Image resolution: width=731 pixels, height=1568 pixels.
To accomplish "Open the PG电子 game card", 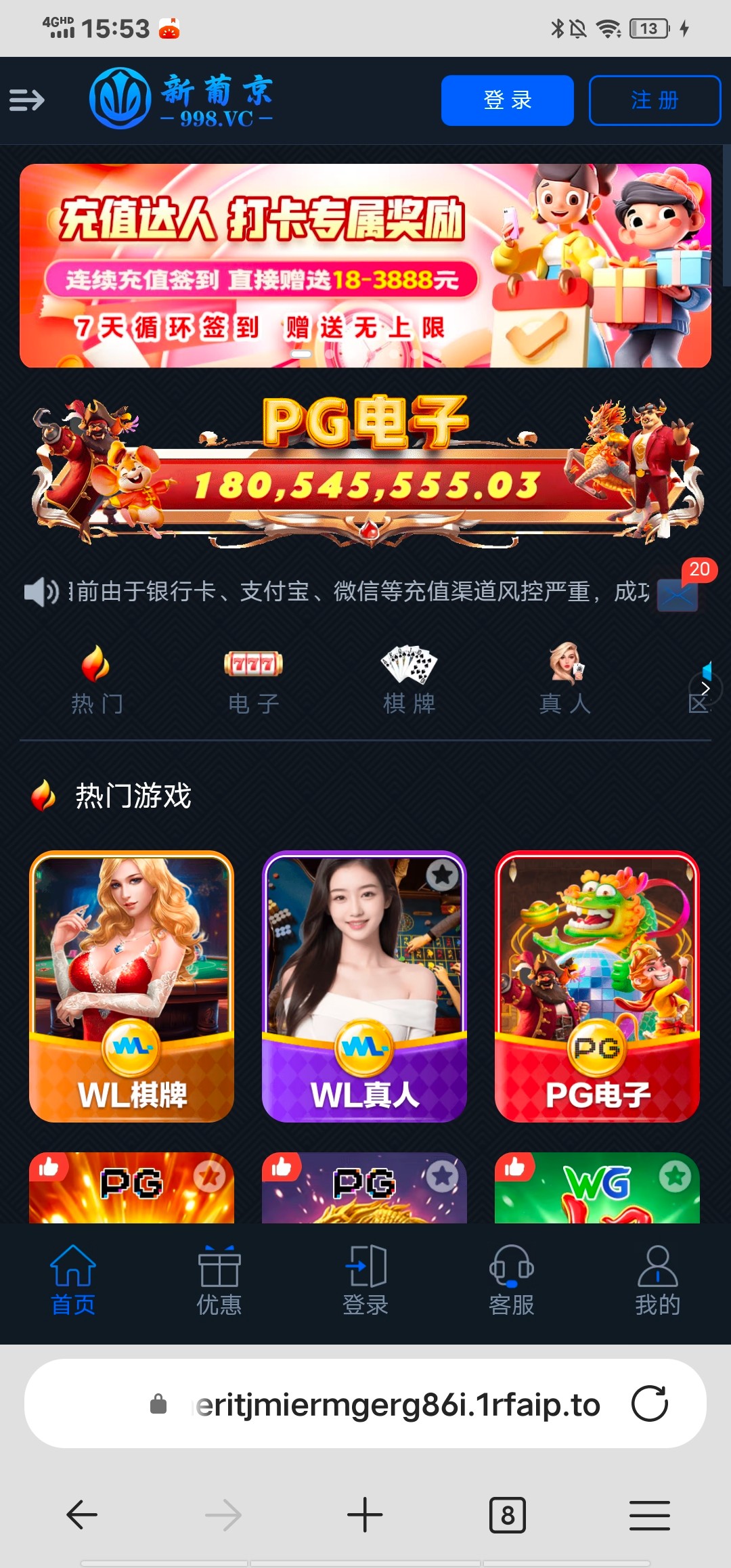I will [597, 986].
